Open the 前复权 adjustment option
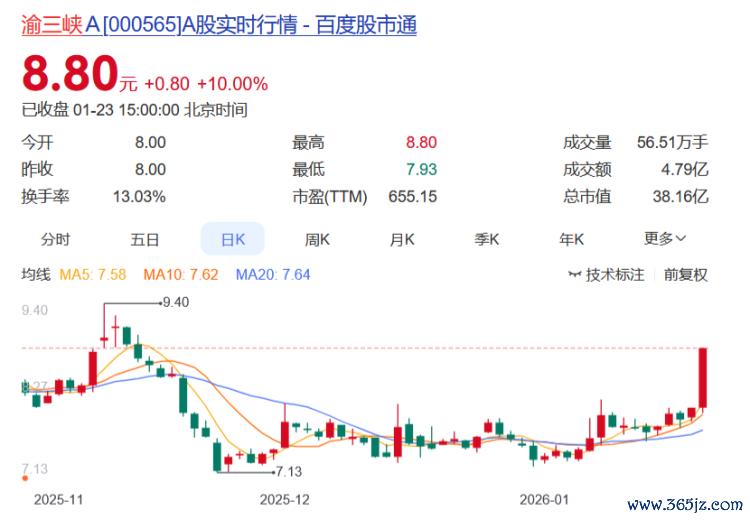This screenshot has height=520, width=750. pyautogui.click(x=685, y=274)
